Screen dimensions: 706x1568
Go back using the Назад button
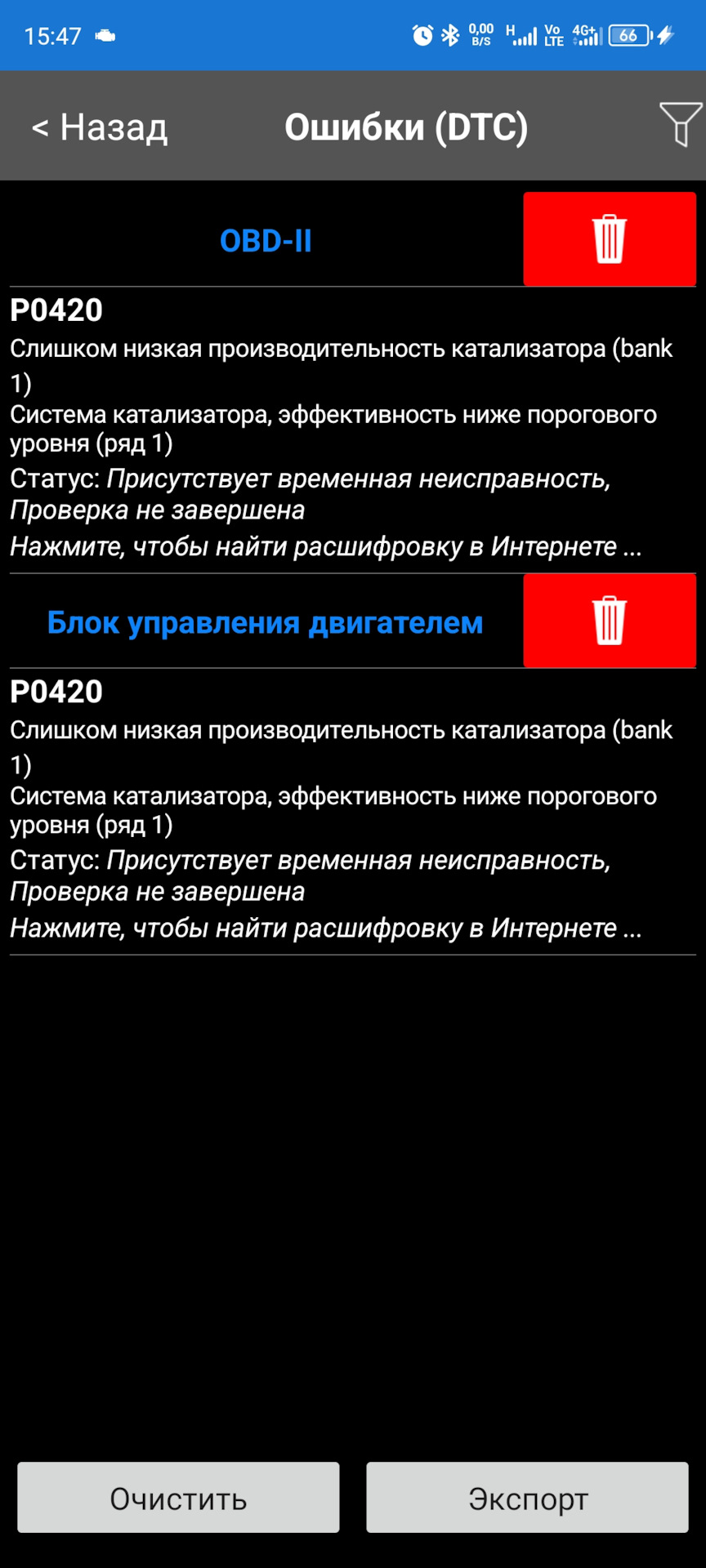click(x=100, y=127)
